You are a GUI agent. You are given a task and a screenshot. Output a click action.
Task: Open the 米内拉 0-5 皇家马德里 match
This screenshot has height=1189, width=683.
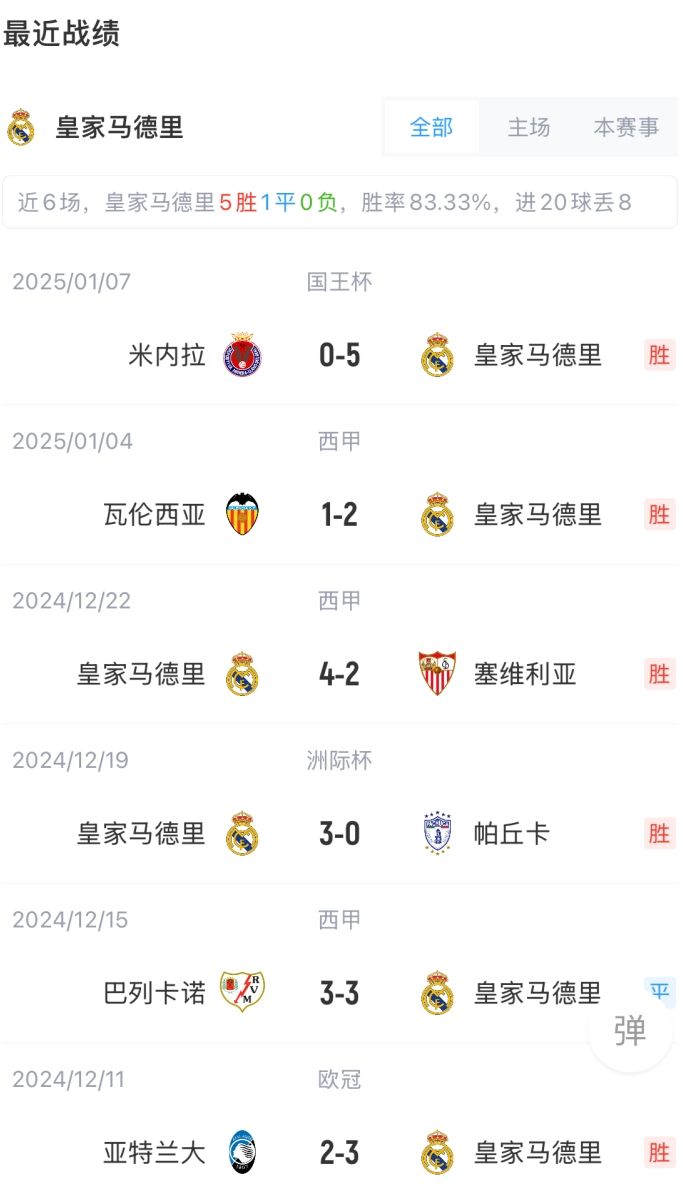point(340,355)
